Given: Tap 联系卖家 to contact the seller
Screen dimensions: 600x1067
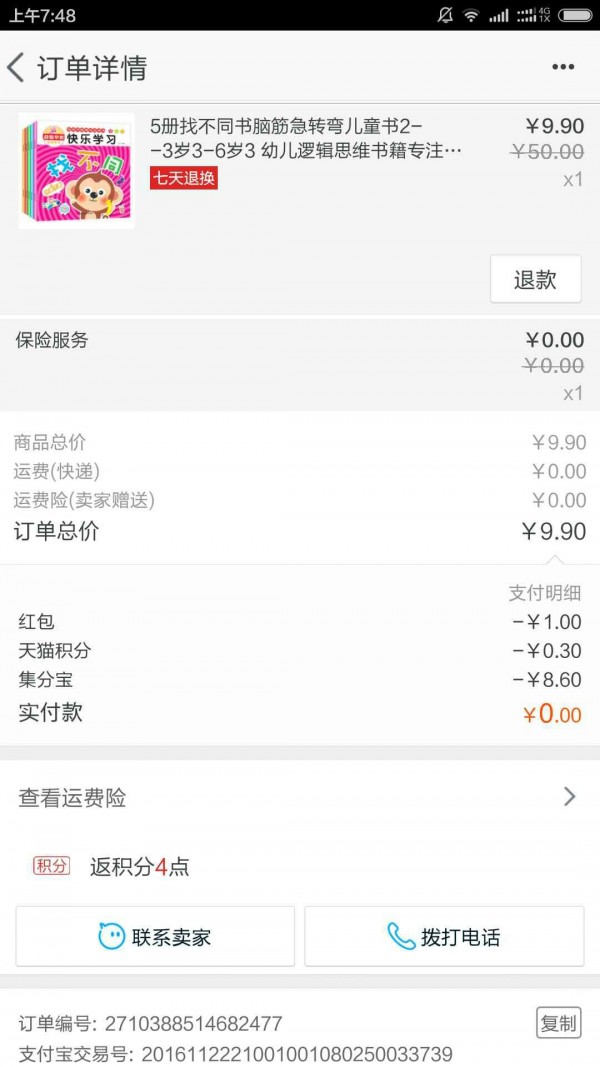Looking at the screenshot, I should (x=155, y=936).
